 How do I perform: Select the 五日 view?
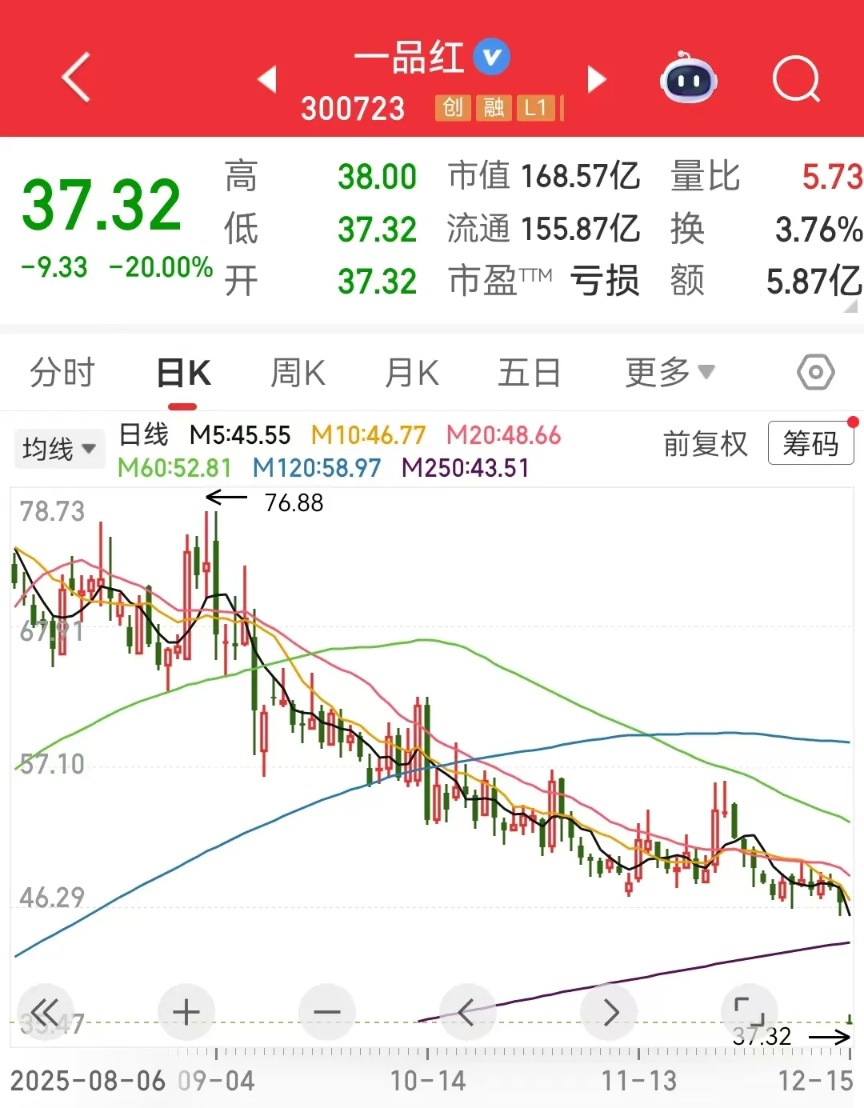pyautogui.click(x=528, y=372)
